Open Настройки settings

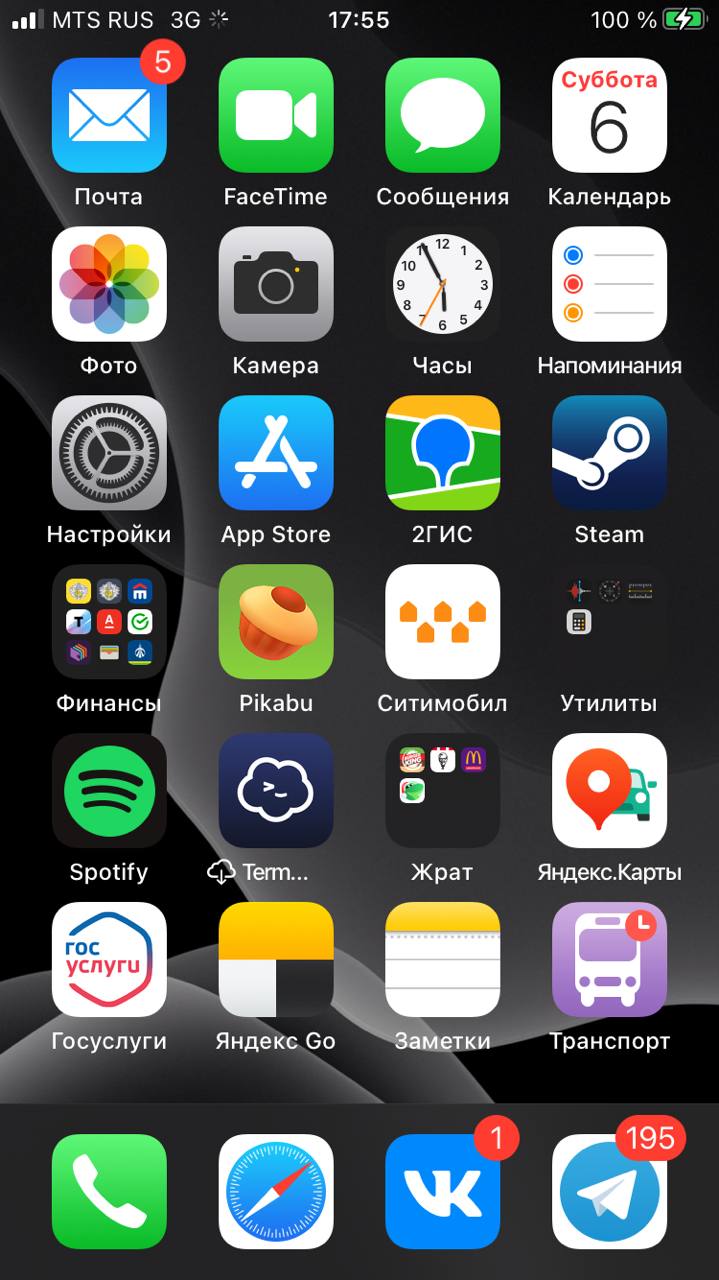coord(109,453)
